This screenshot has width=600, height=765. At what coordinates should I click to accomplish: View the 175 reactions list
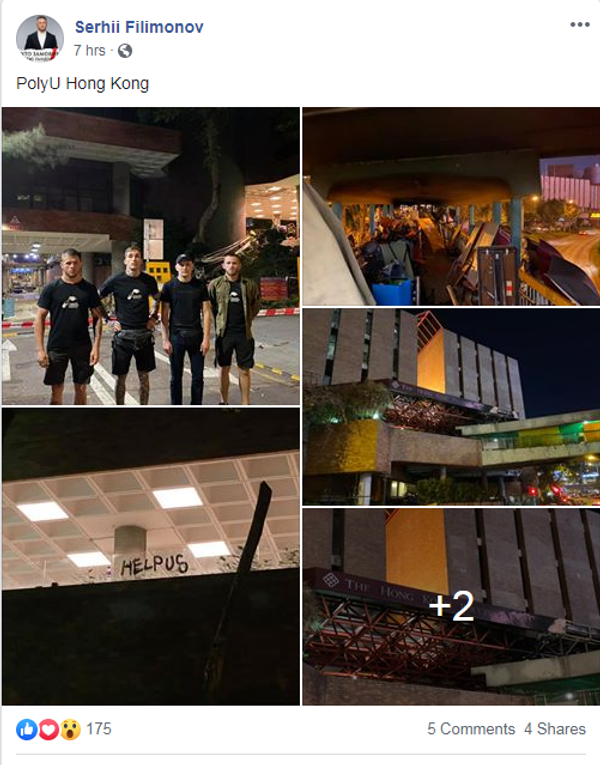pyautogui.click(x=98, y=729)
